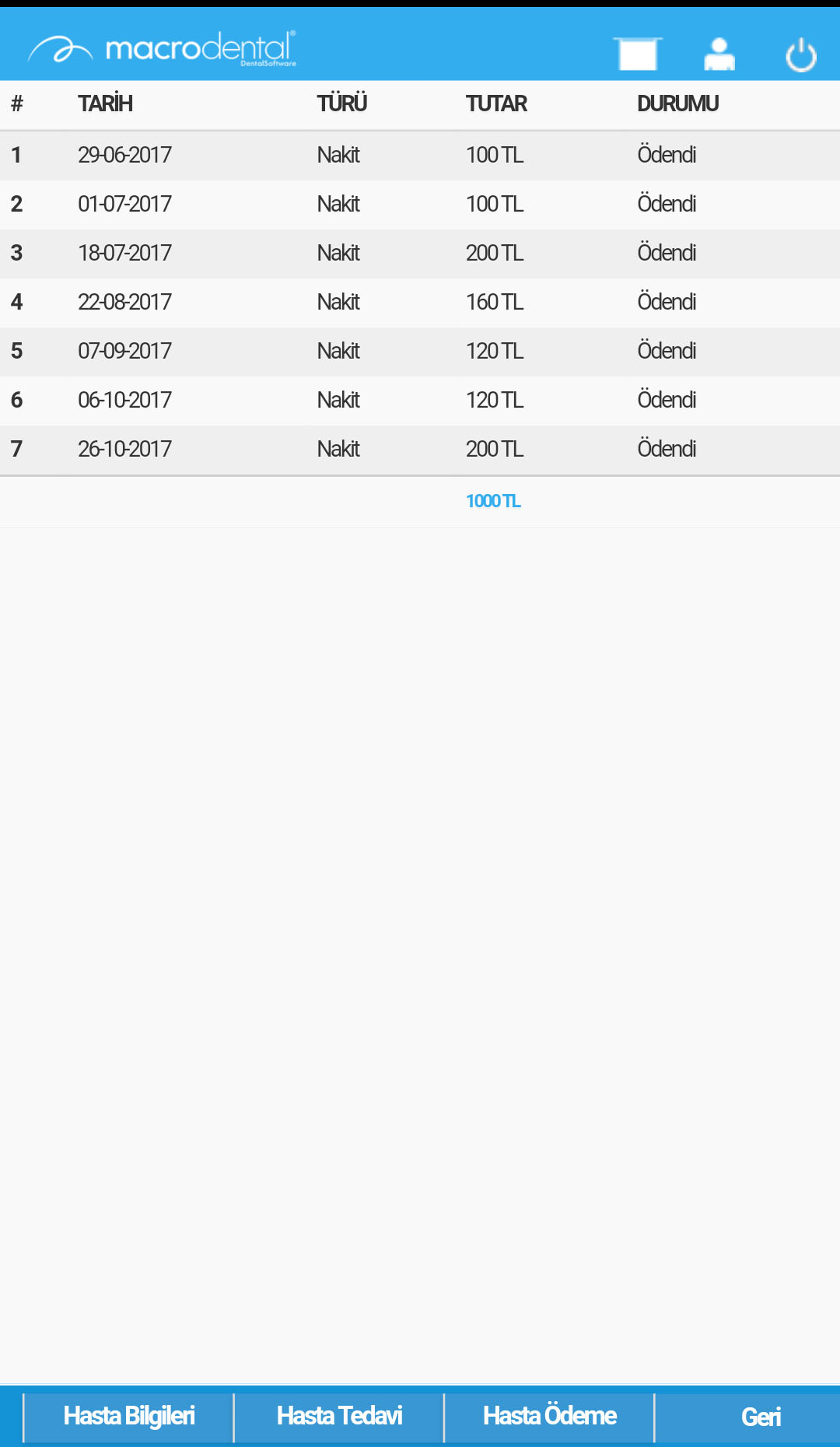Open Hasta Bilgileri tab

(129, 1417)
